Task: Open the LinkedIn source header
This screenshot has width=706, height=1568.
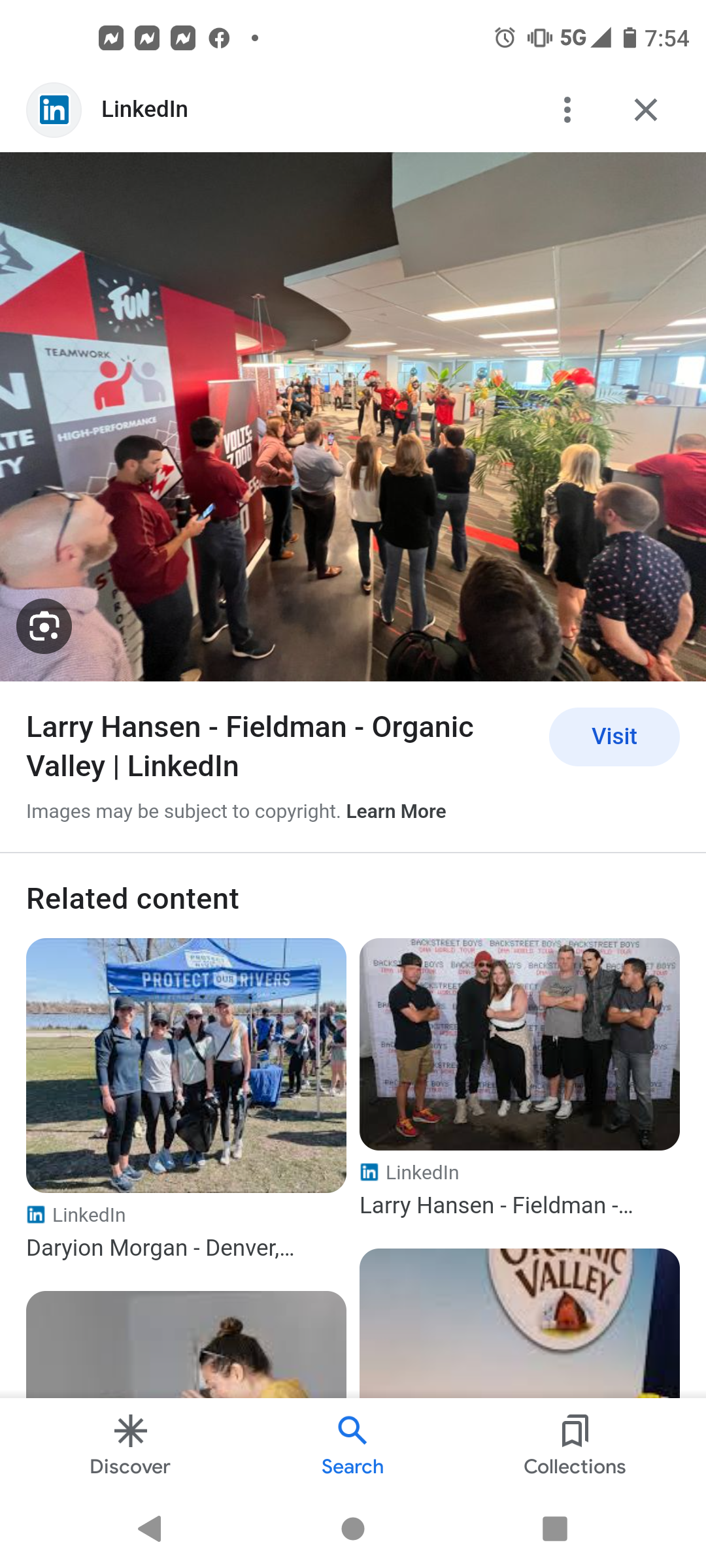Action: click(144, 110)
